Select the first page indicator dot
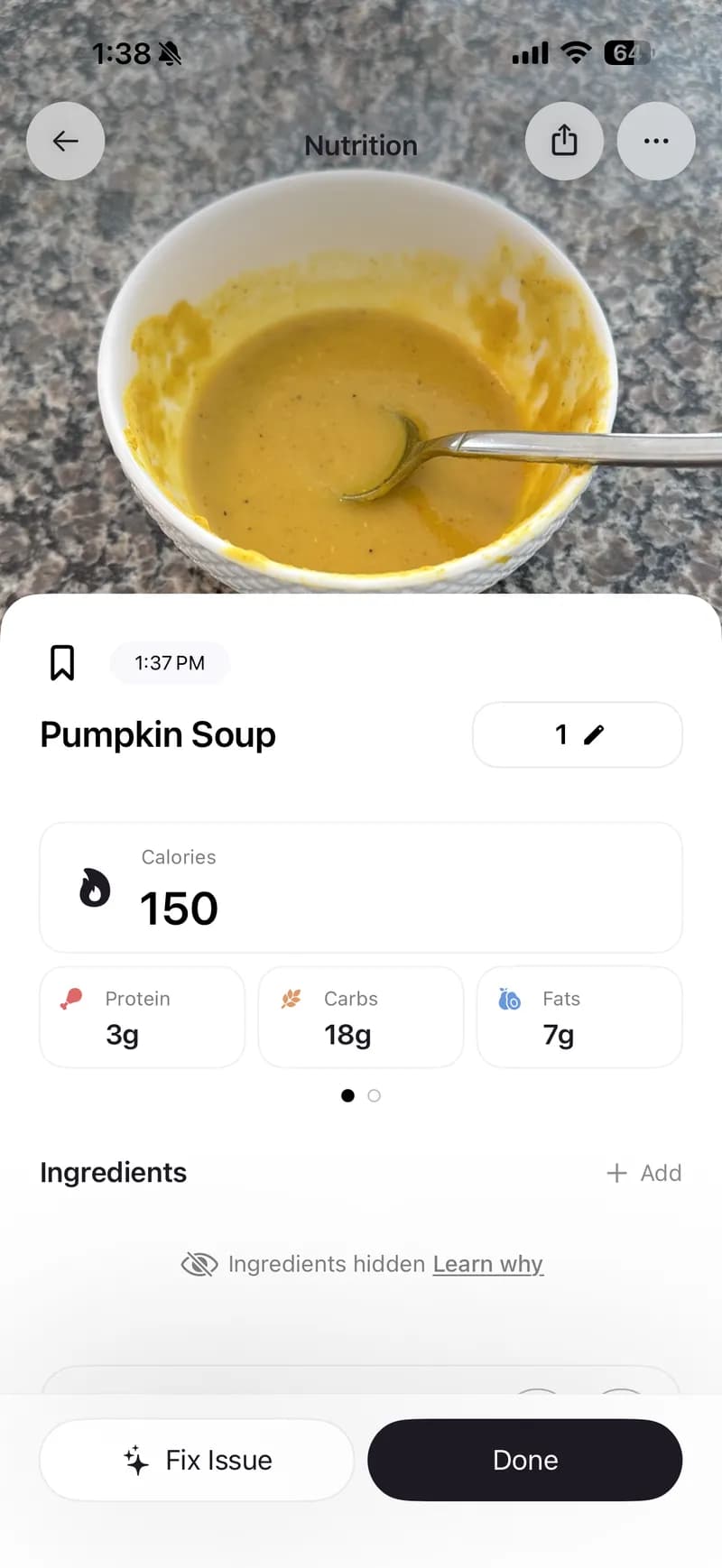The width and height of the screenshot is (722, 1568). tap(347, 1095)
